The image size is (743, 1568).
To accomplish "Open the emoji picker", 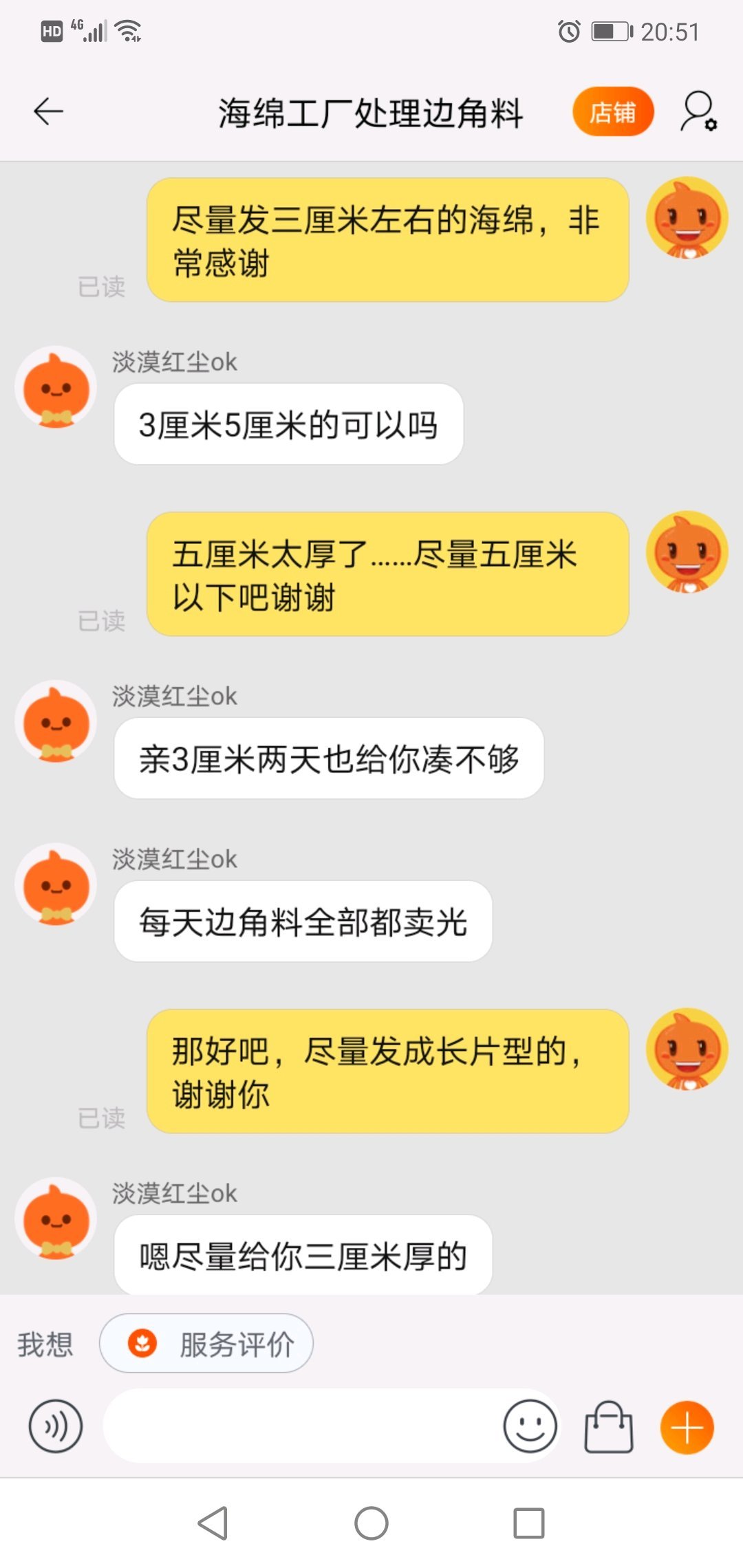I will click(530, 1426).
